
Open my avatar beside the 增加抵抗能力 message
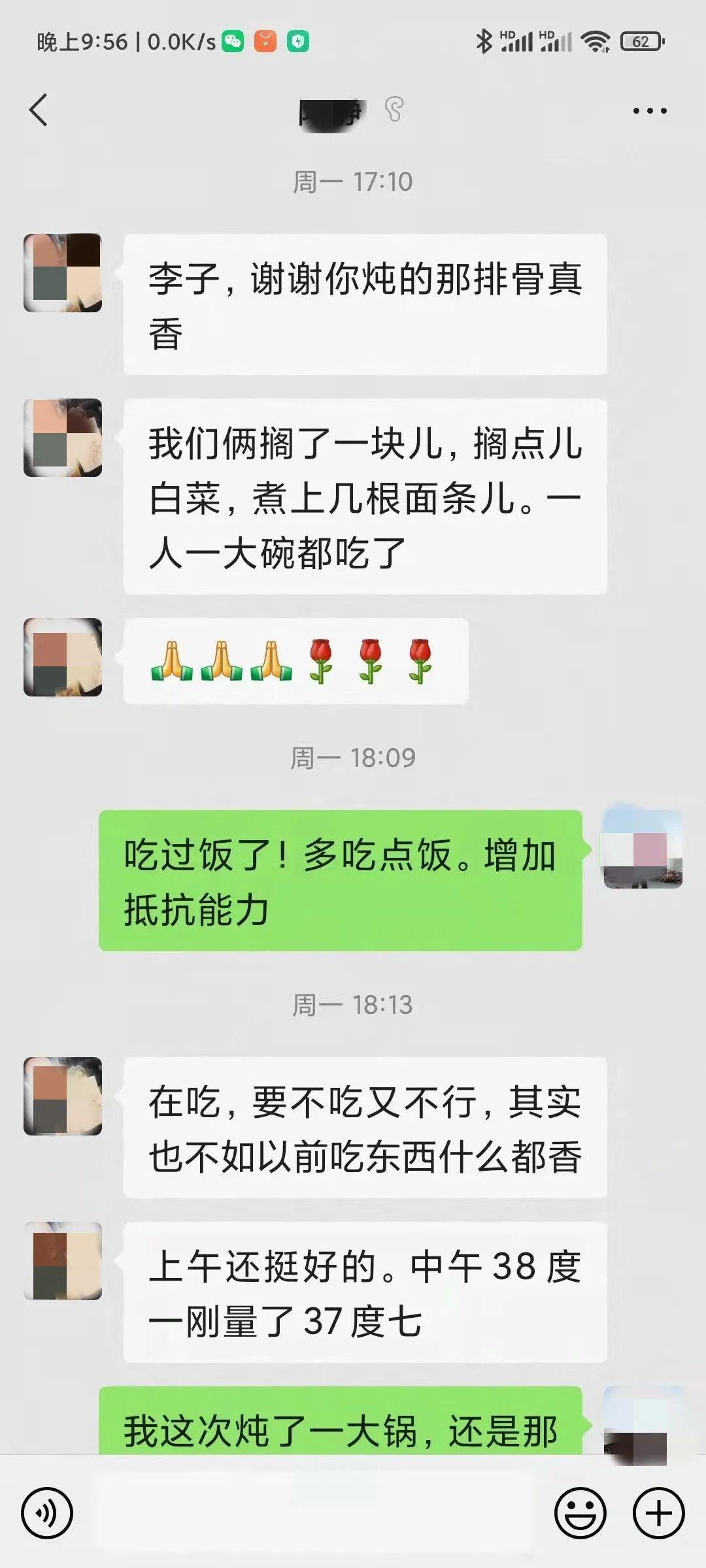pyautogui.click(x=642, y=848)
